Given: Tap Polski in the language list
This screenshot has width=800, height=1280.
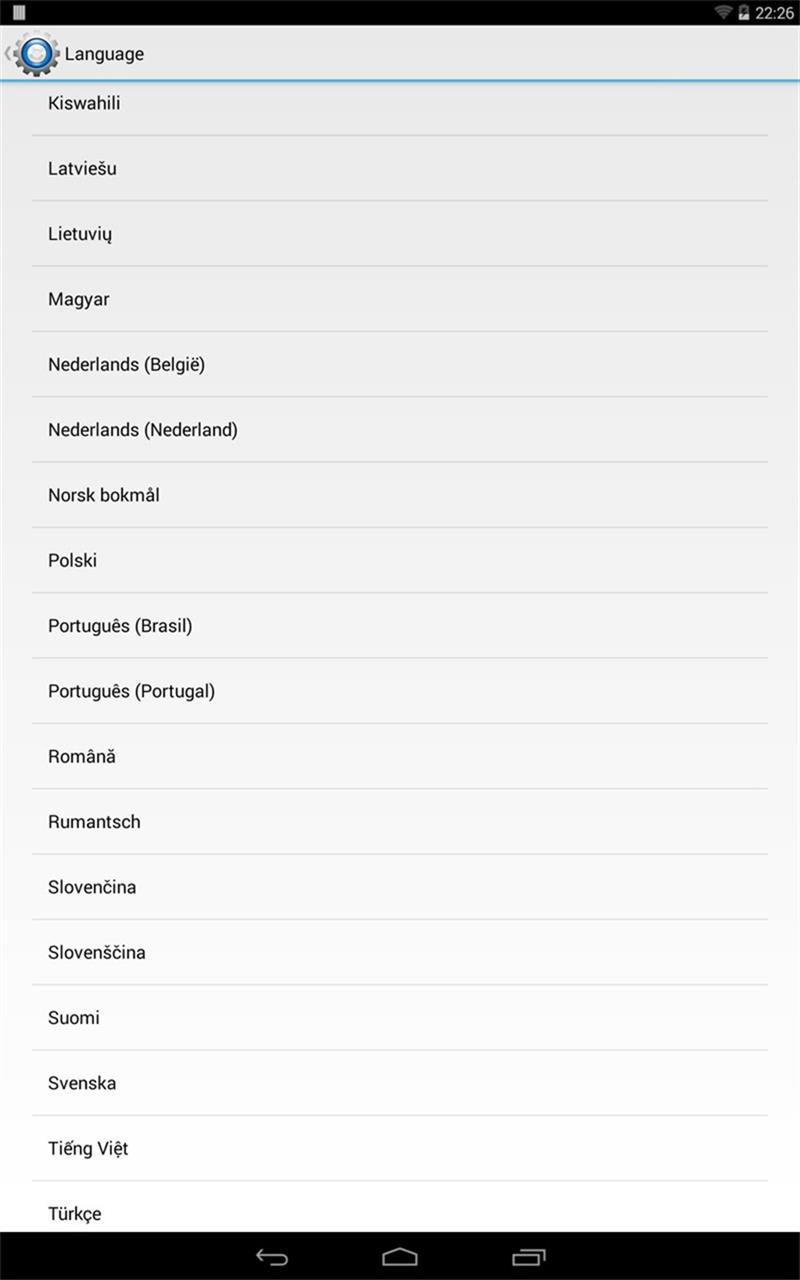Looking at the screenshot, I should coord(73,561).
